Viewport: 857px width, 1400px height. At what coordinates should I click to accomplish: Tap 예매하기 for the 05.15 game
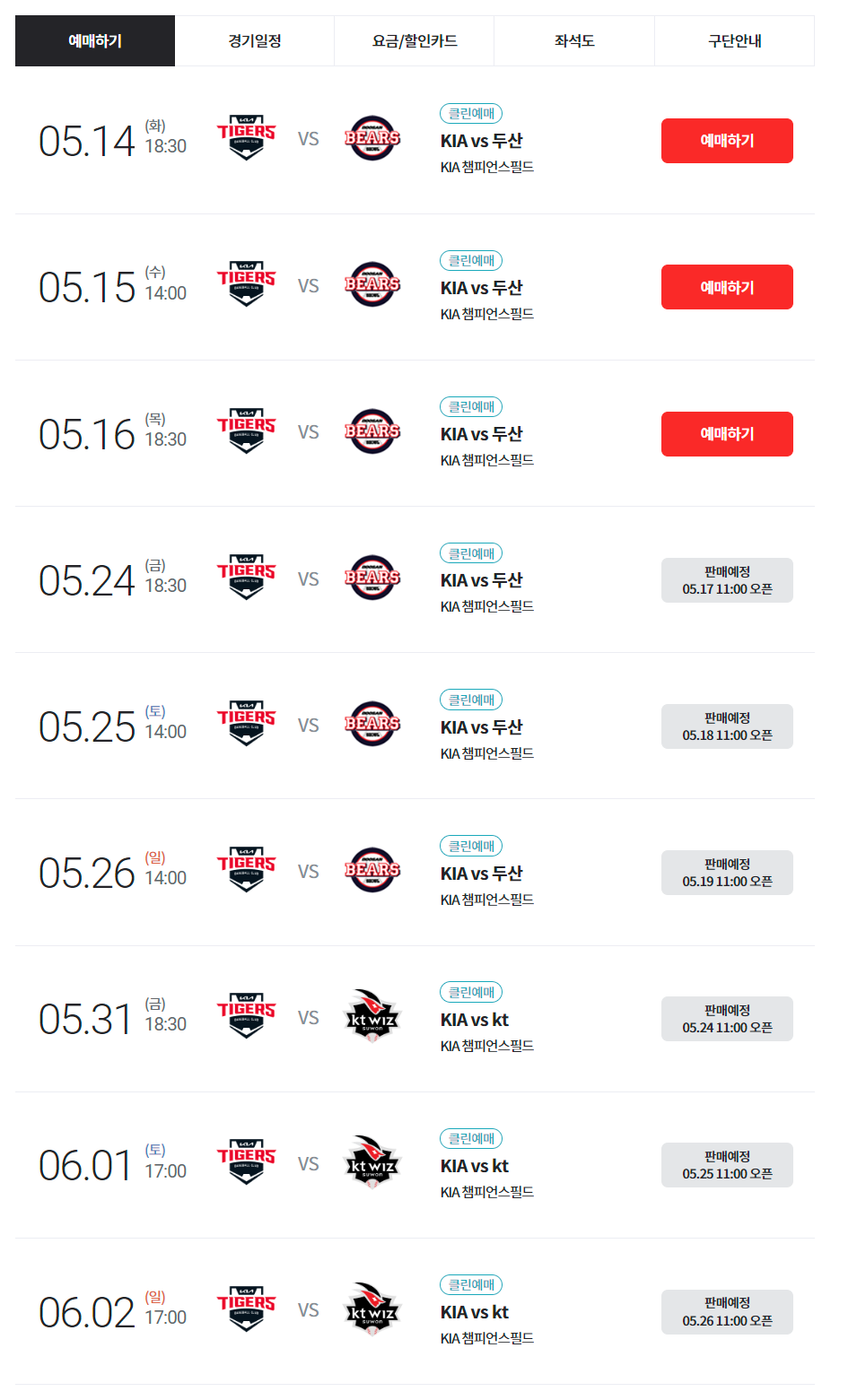(x=727, y=287)
